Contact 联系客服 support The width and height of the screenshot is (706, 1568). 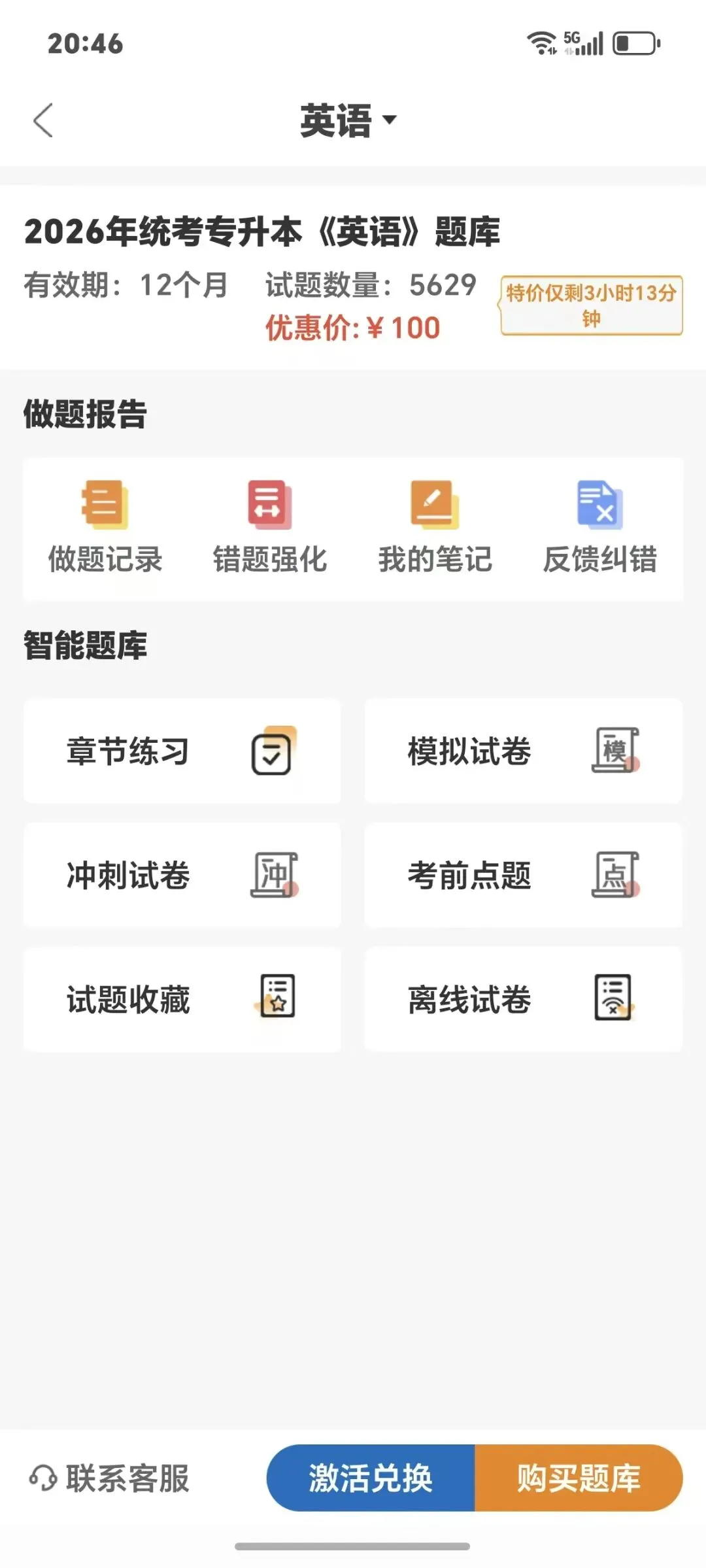click(109, 1478)
